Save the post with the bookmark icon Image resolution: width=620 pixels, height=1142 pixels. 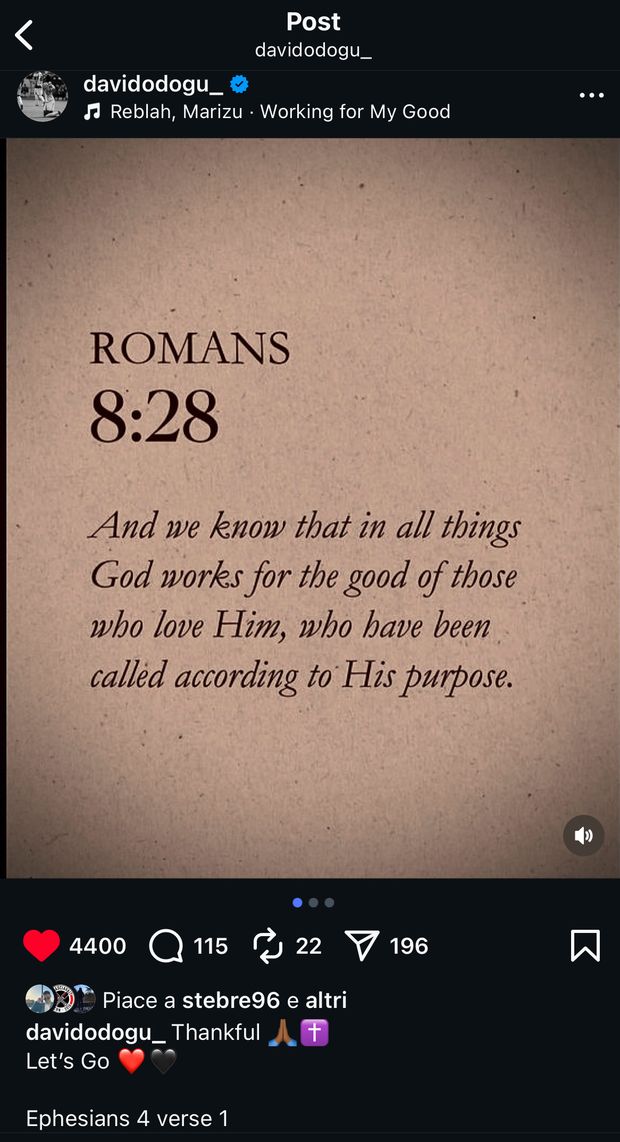click(x=585, y=945)
